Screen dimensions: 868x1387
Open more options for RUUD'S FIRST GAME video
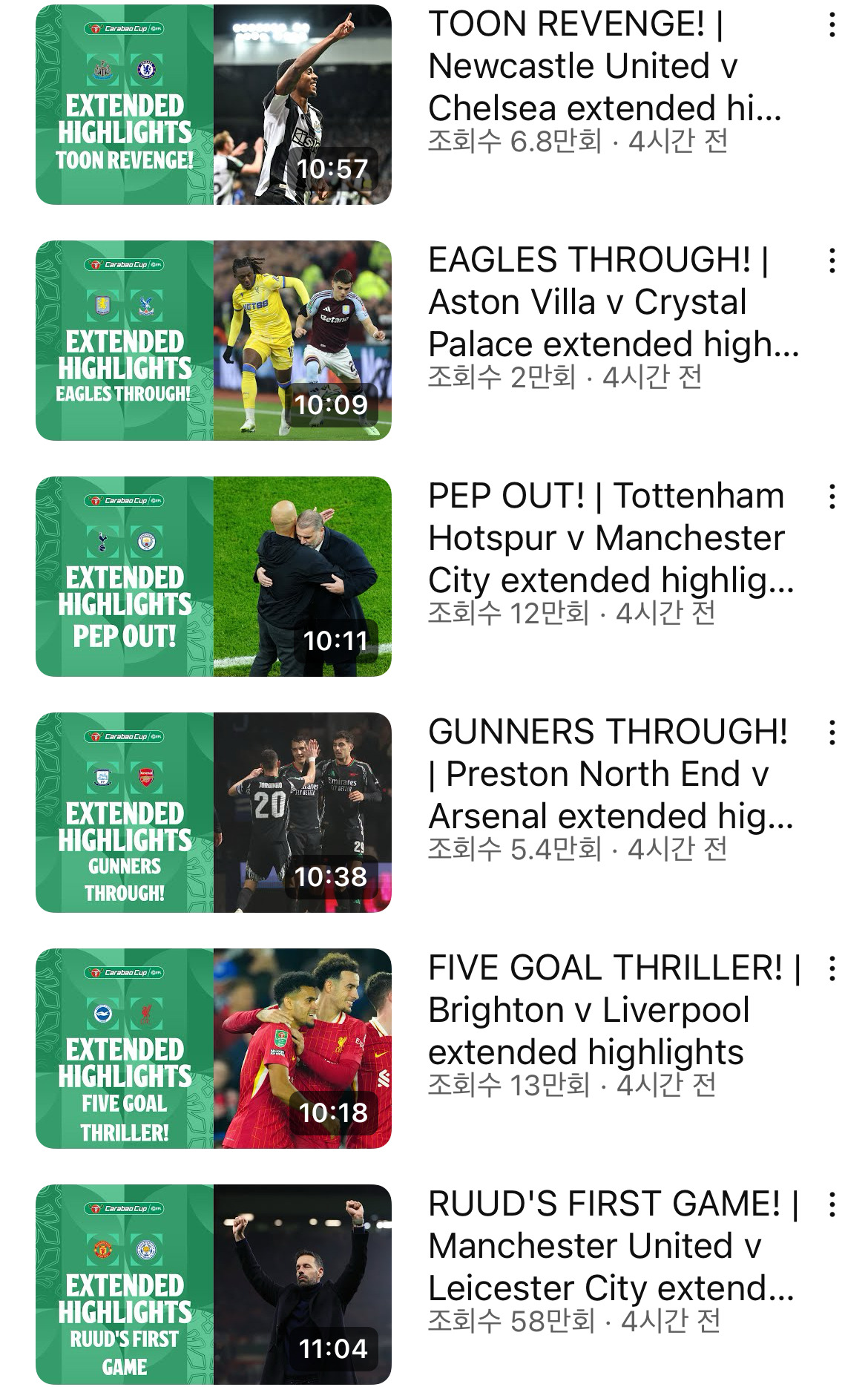tap(832, 1204)
